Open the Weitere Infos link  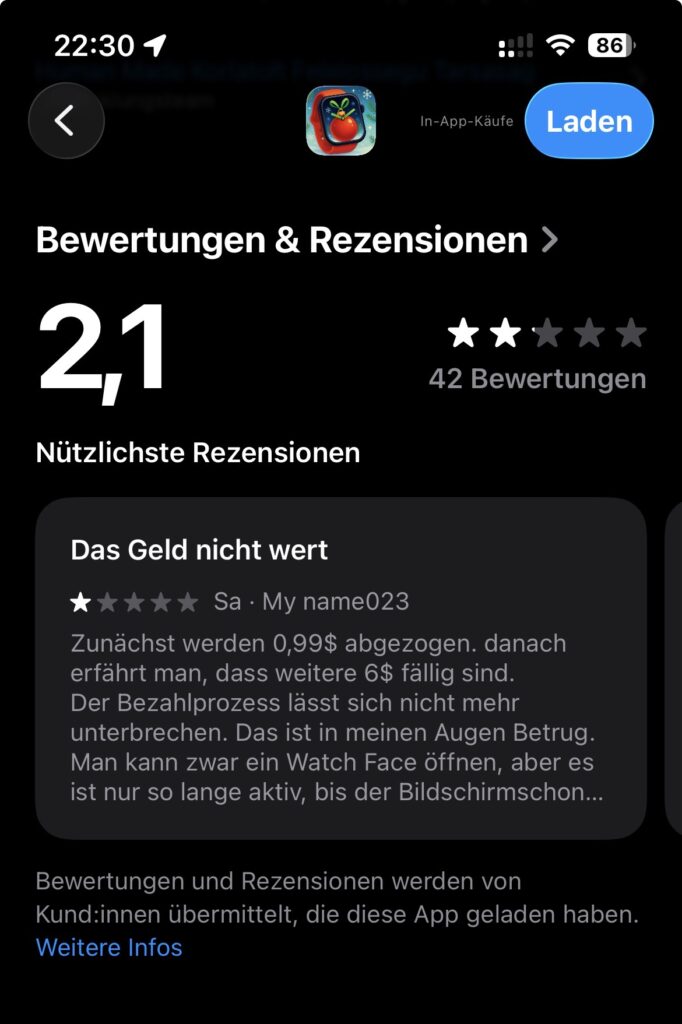[x=109, y=947]
